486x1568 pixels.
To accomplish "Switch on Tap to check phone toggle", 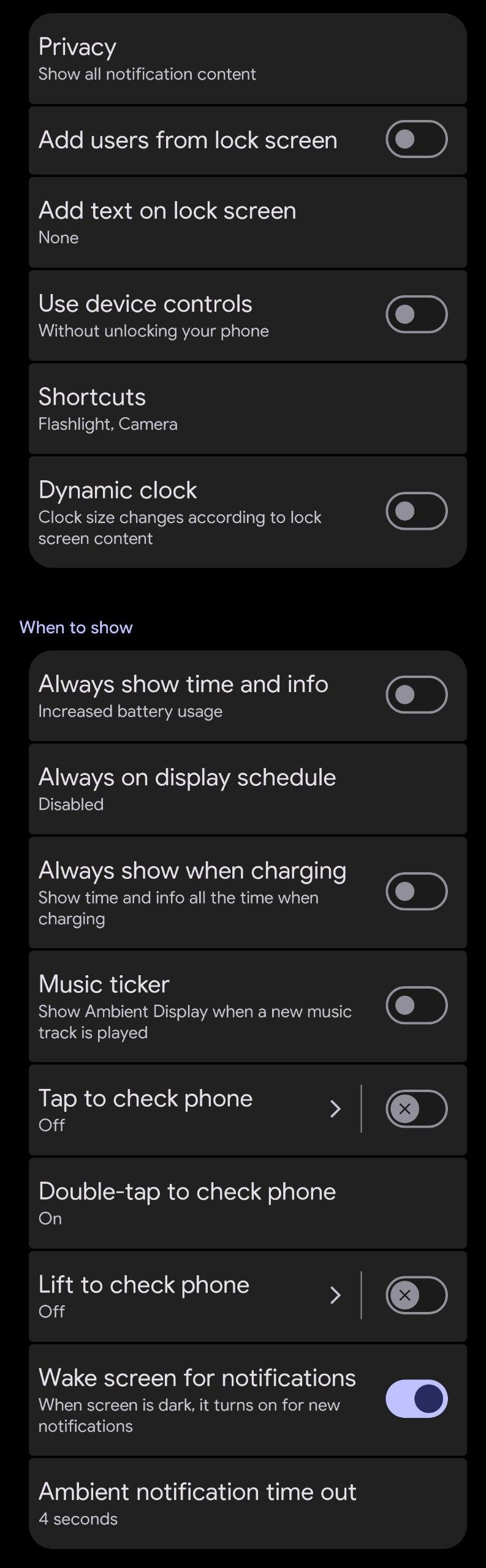I will coord(416,1109).
